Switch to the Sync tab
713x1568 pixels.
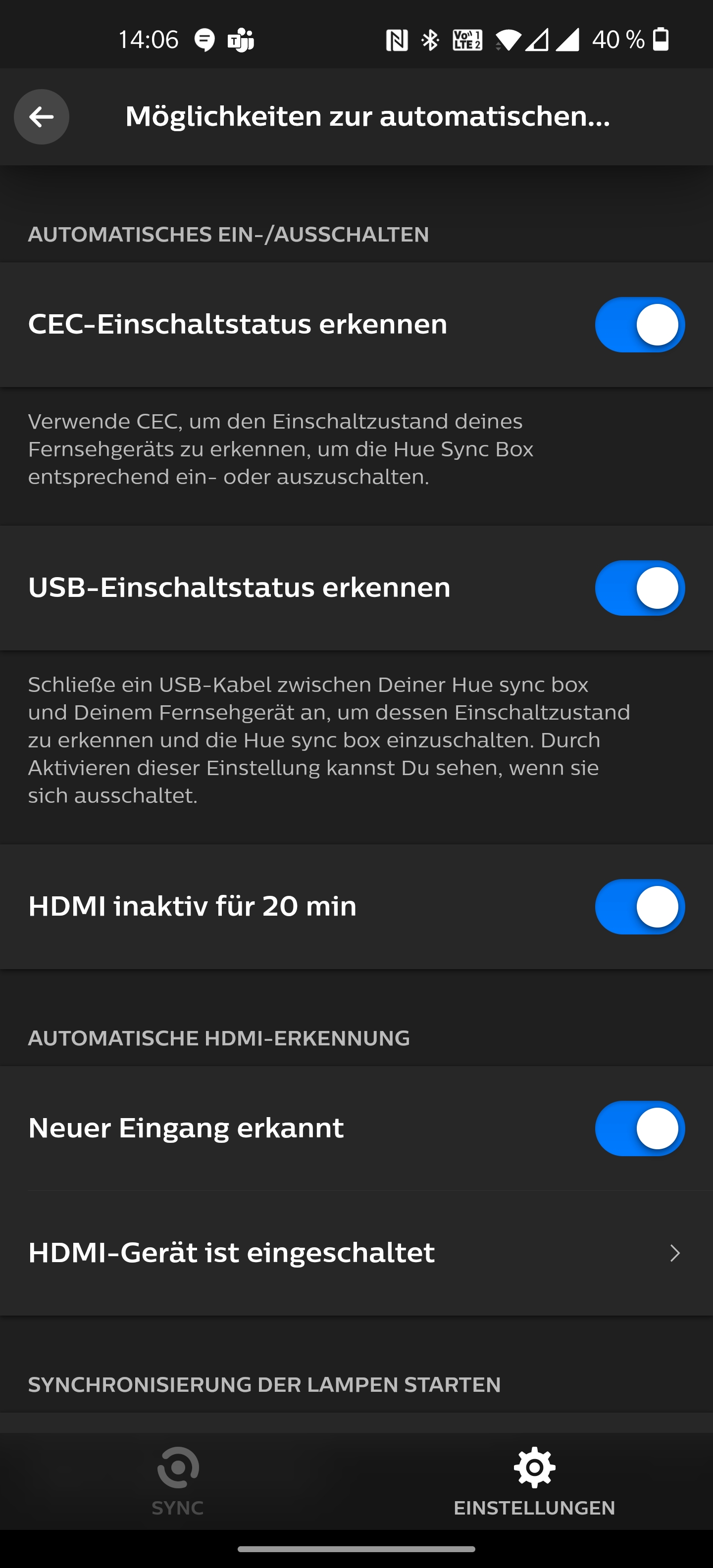(178, 1480)
